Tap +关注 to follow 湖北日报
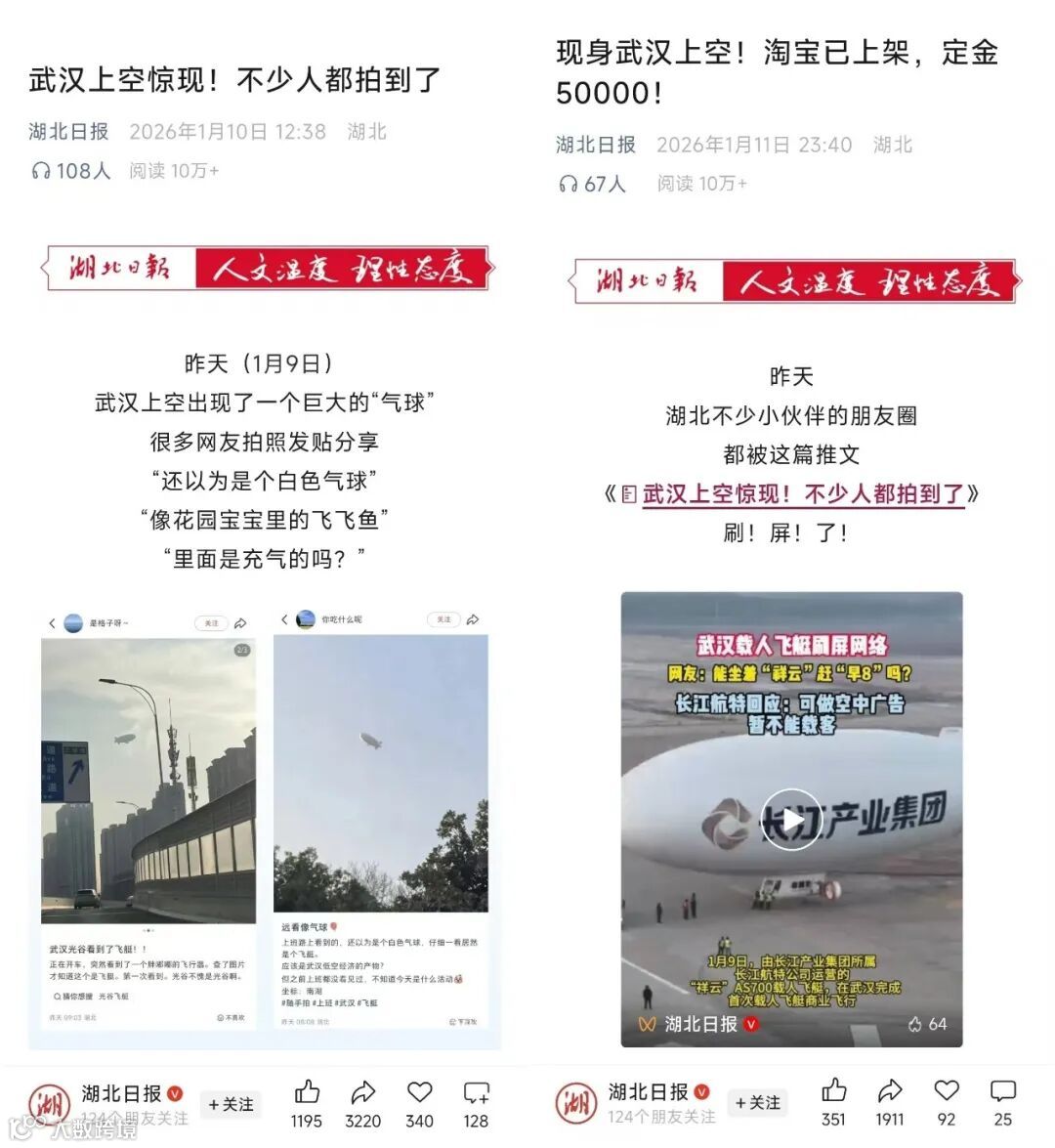This screenshot has height=1148, width=1055. point(233,1105)
